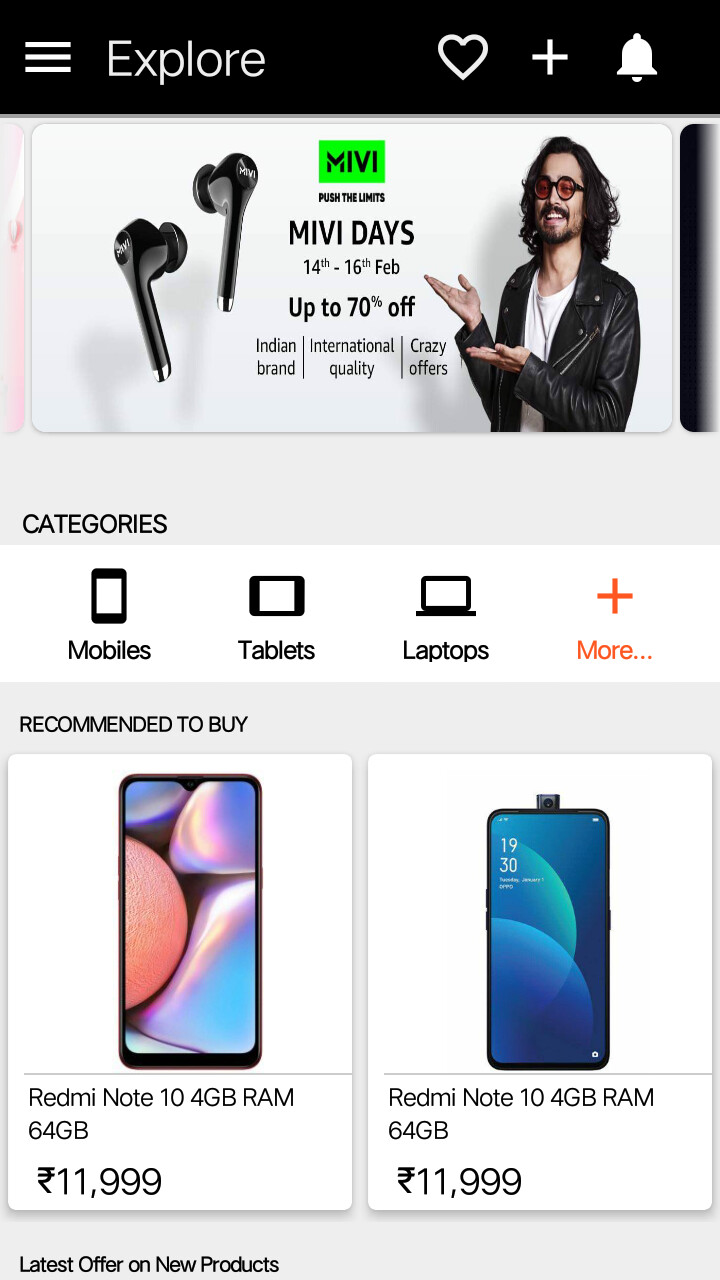Viewport: 720px width, 1280px height.
Task: Open the wishlist heart icon
Action: pyautogui.click(x=463, y=57)
